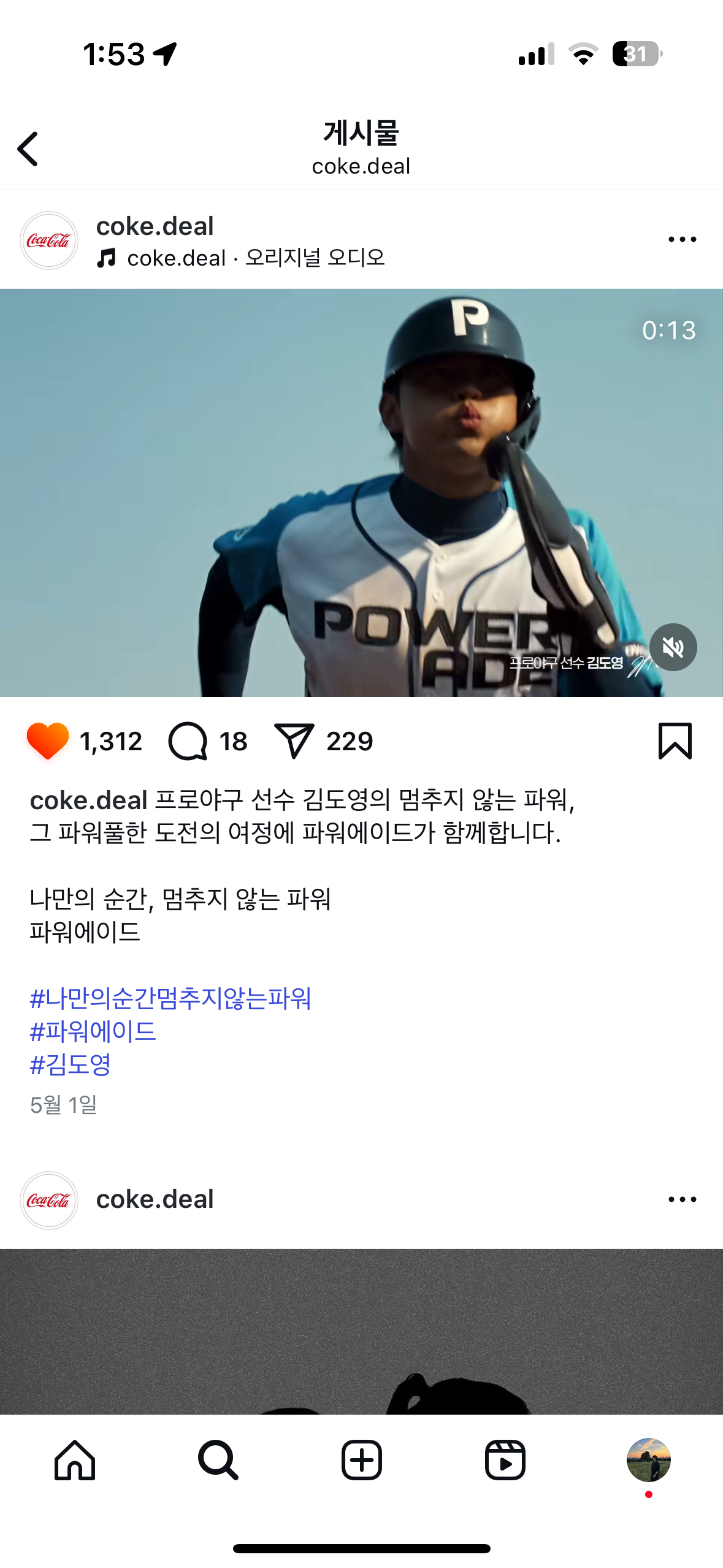
Task: Unmute the video sound
Action: click(x=673, y=647)
